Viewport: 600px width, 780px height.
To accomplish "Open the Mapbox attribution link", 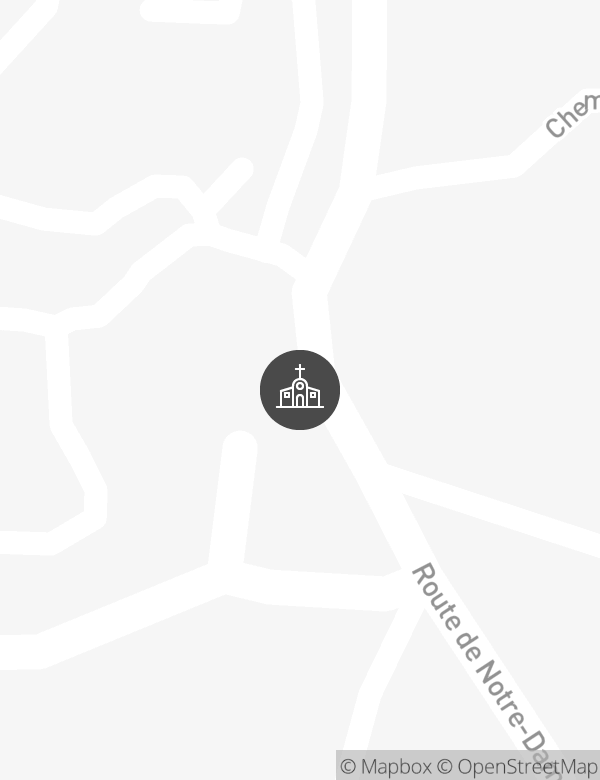I will coord(387,767).
